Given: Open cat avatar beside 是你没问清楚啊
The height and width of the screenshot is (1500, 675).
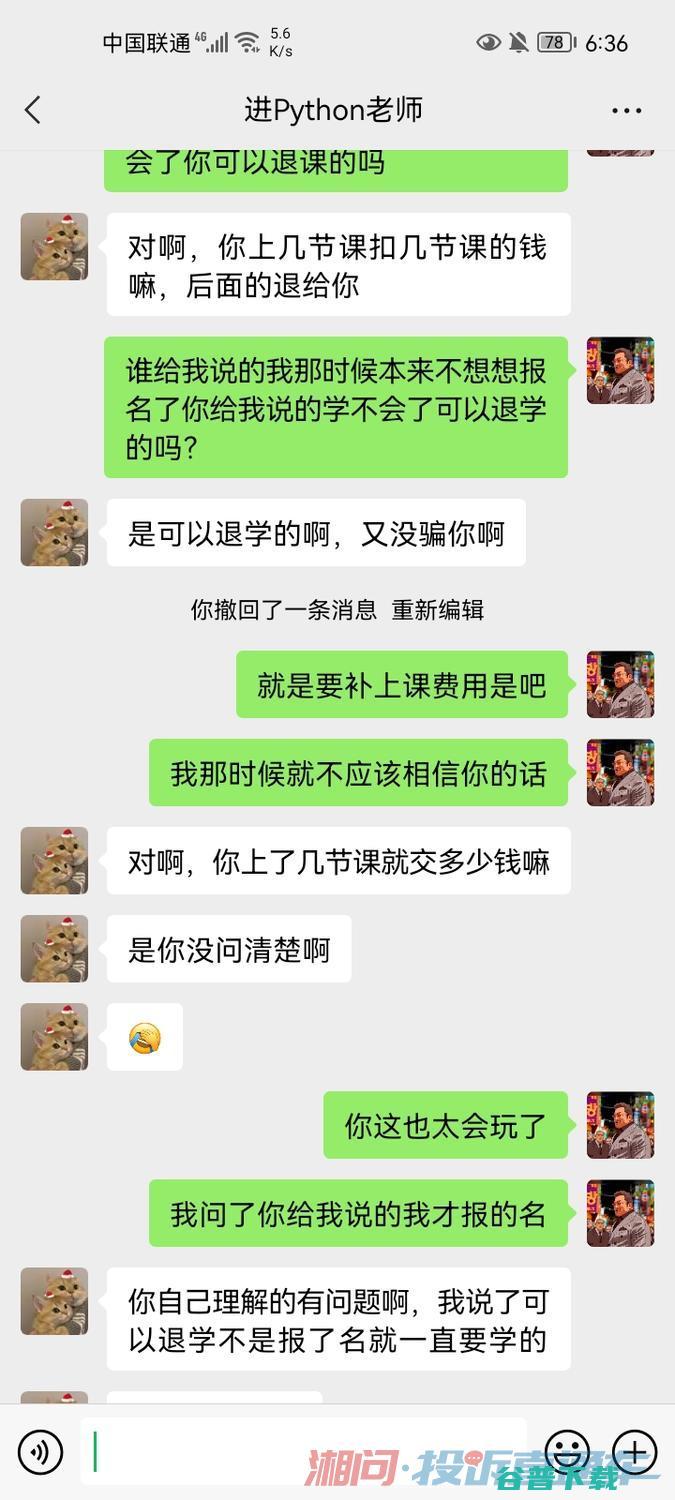Looking at the screenshot, I should [54, 948].
